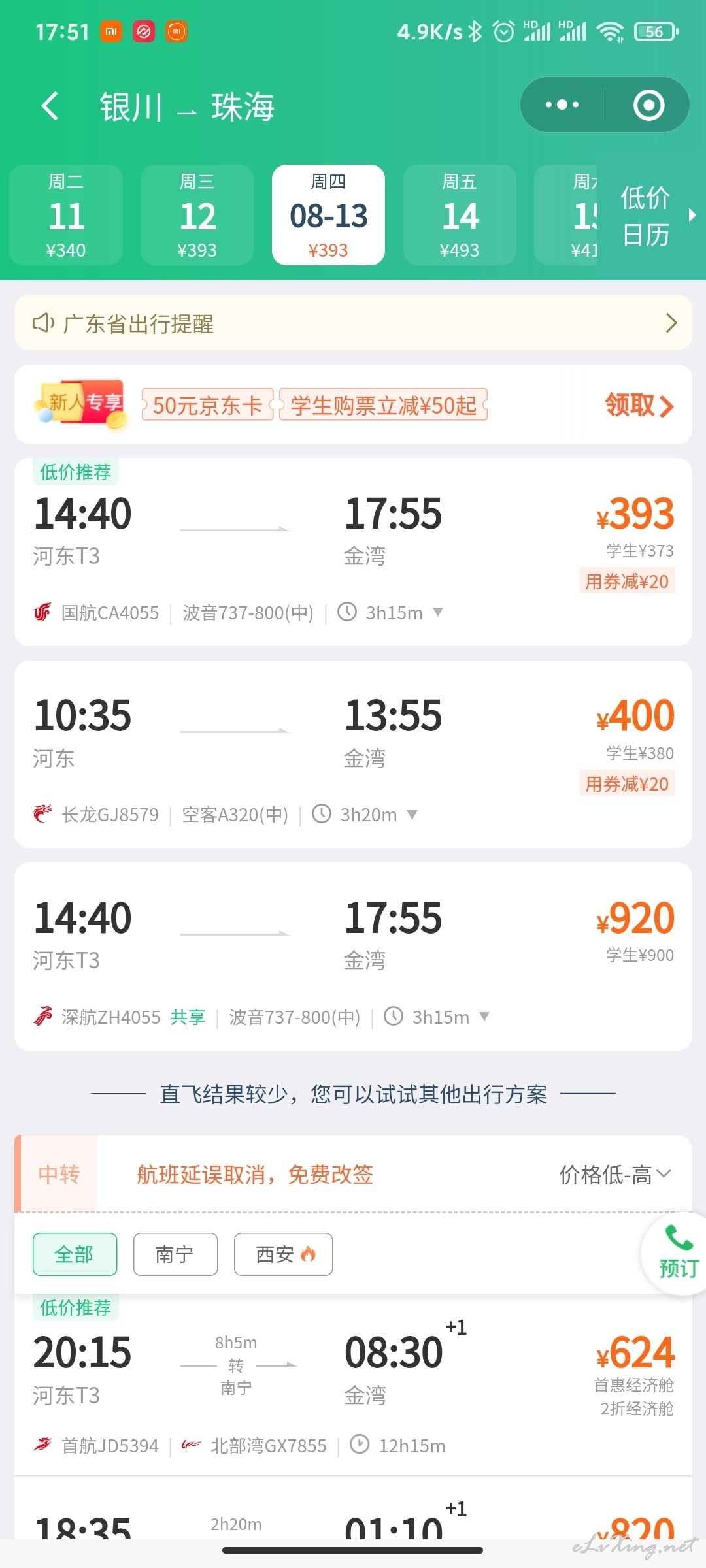The image size is (706, 1568).
Task: Open the 低价日历 low price calendar
Action: tap(650, 215)
